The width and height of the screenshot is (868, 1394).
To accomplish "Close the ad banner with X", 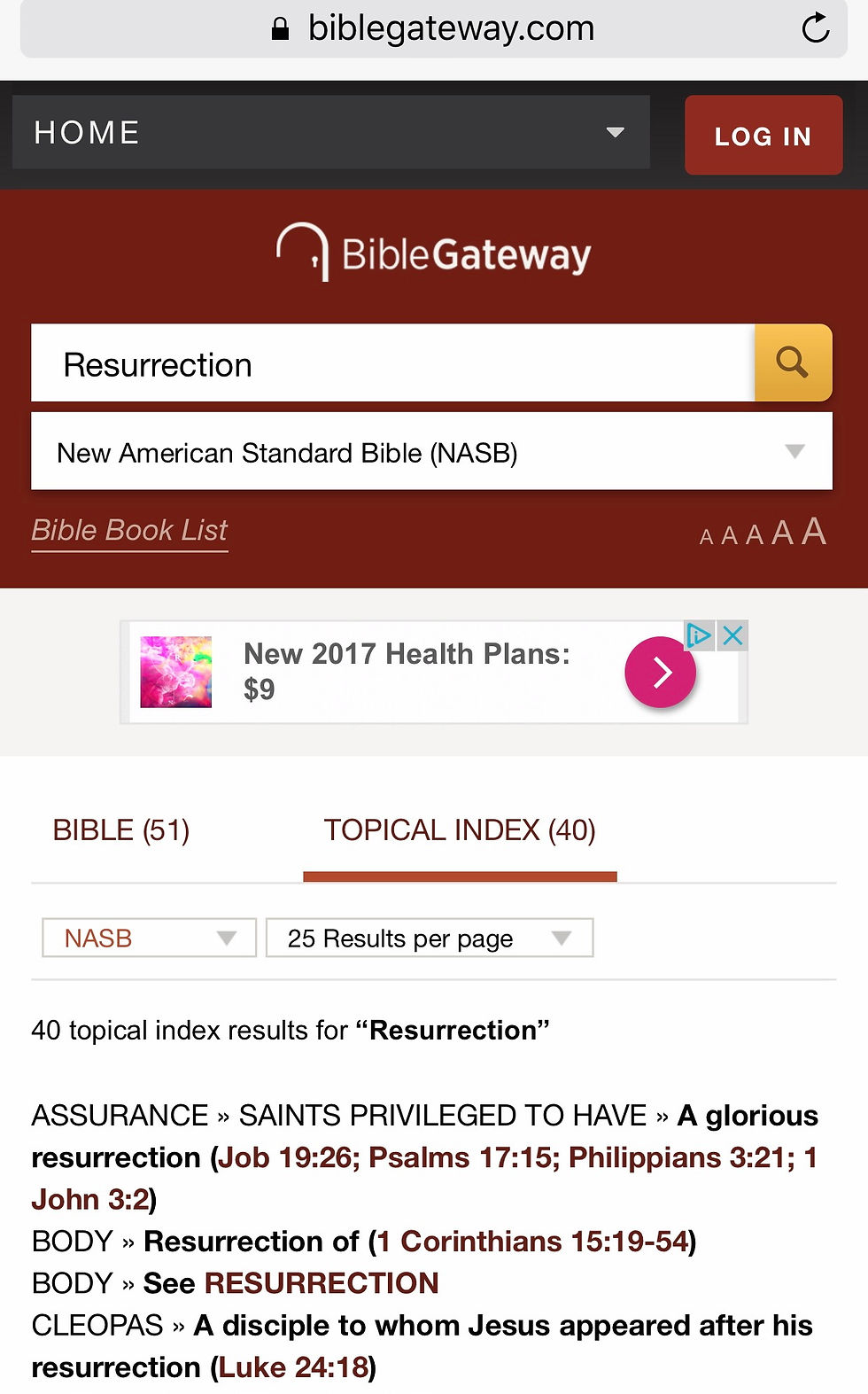I will [732, 635].
